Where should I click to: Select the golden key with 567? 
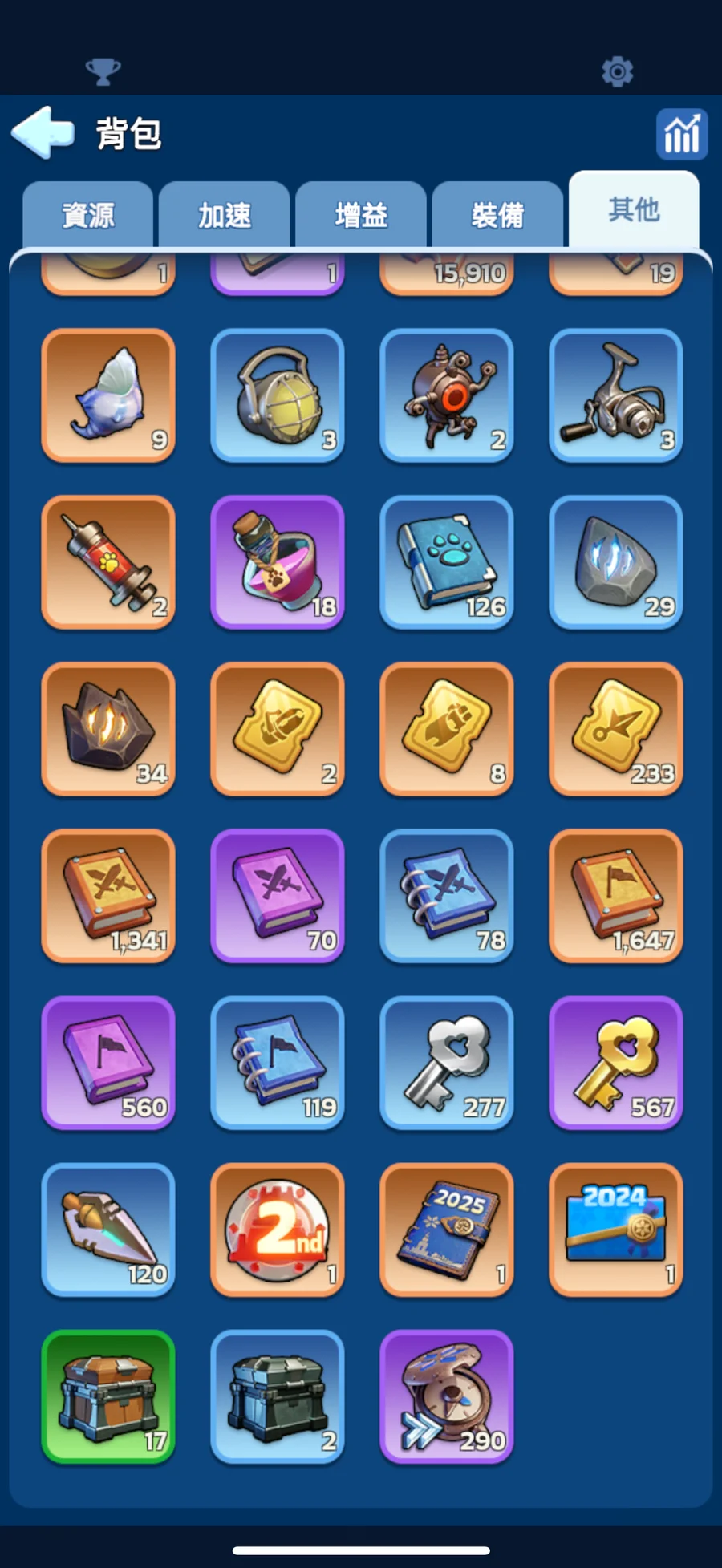pos(615,1063)
